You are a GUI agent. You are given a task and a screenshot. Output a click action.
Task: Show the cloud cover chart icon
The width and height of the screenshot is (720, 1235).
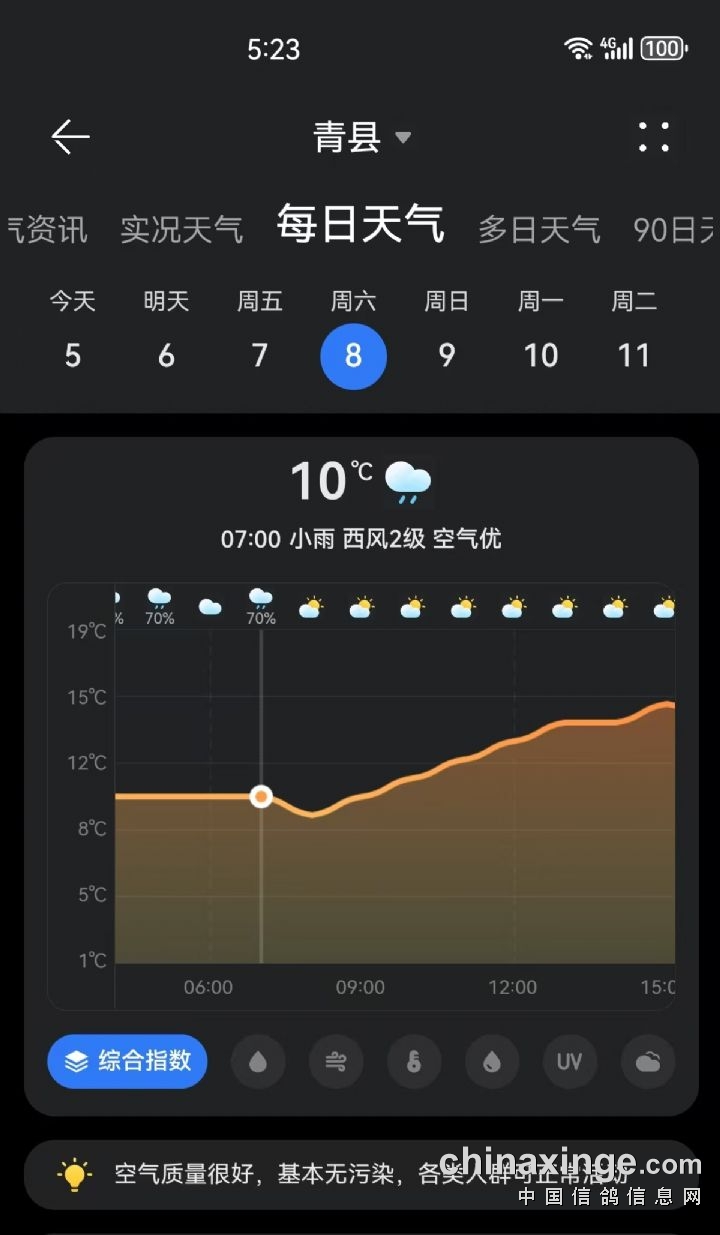tap(647, 1062)
